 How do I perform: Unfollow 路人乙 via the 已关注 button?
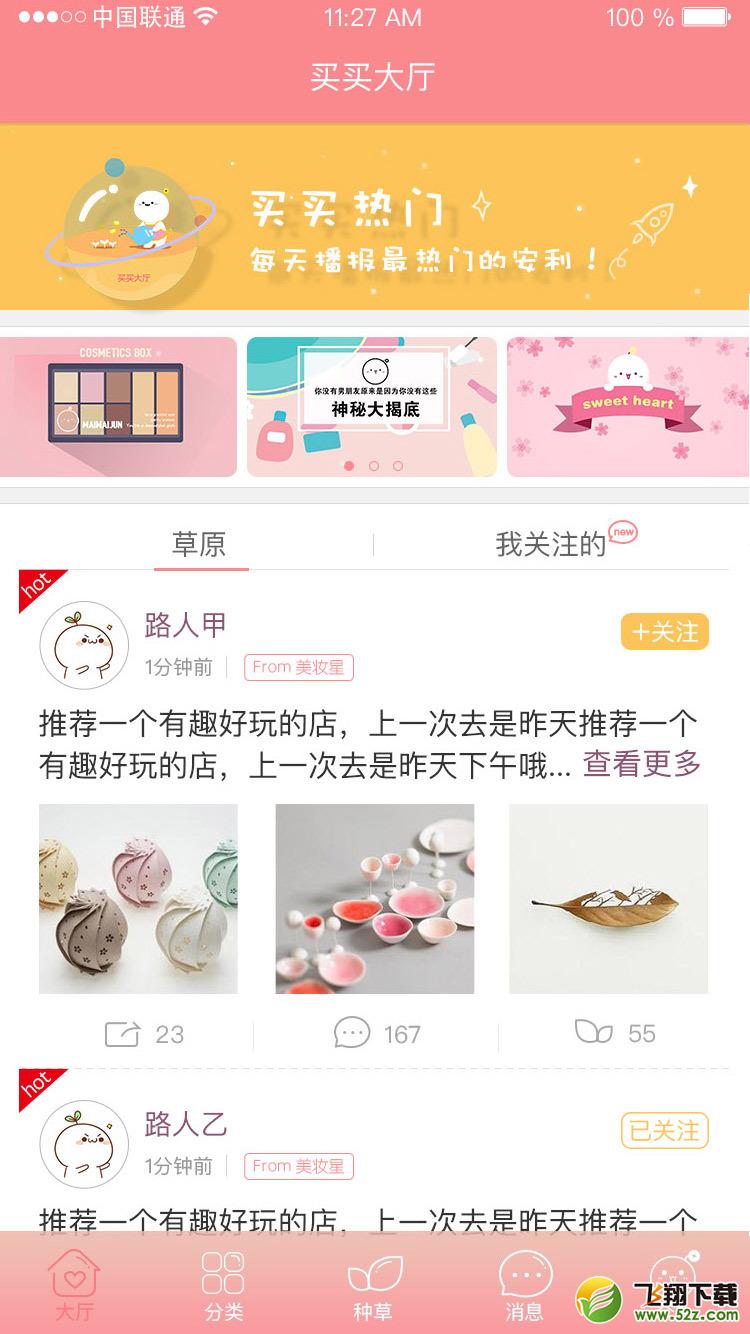pyautogui.click(x=665, y=1131)
